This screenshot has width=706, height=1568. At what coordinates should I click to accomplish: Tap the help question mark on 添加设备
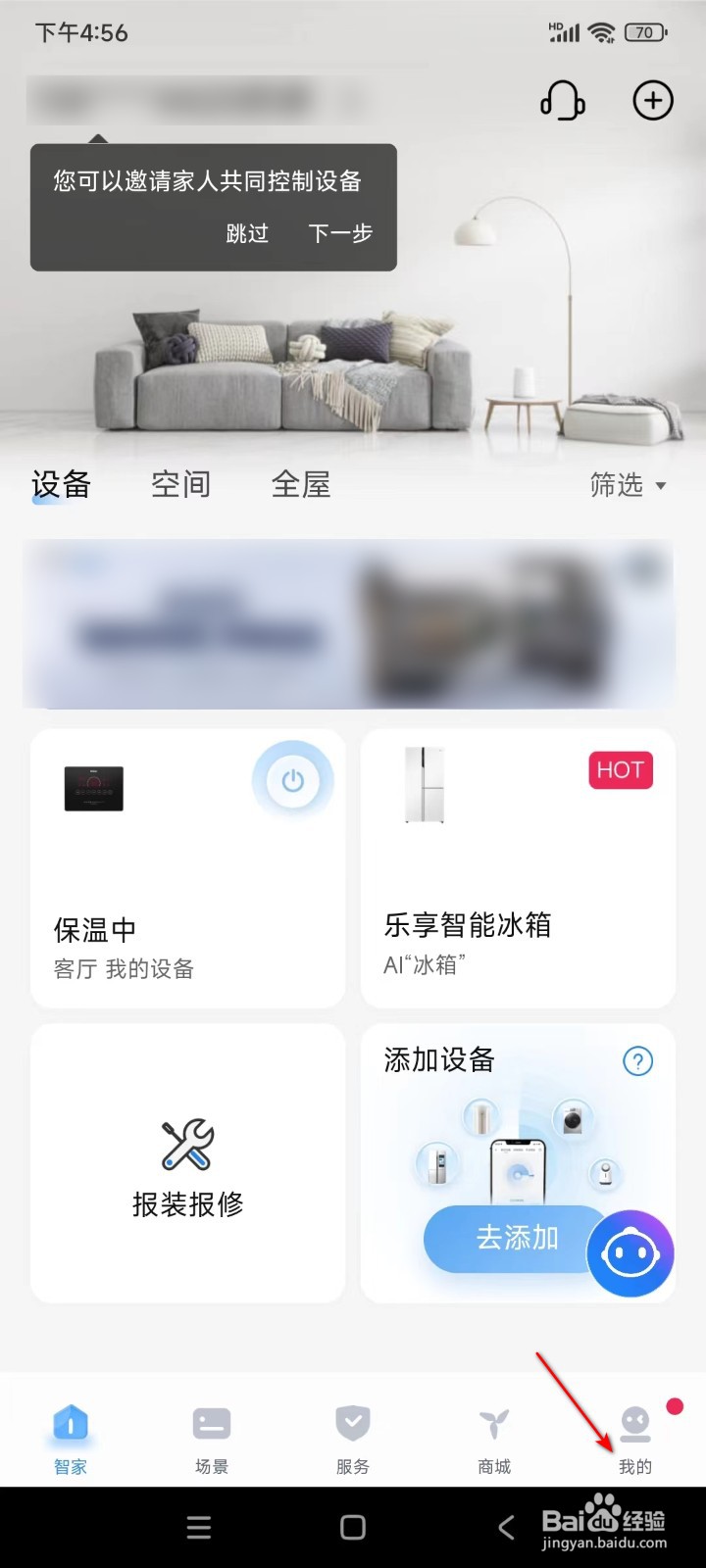click(x=637, y=1061)
